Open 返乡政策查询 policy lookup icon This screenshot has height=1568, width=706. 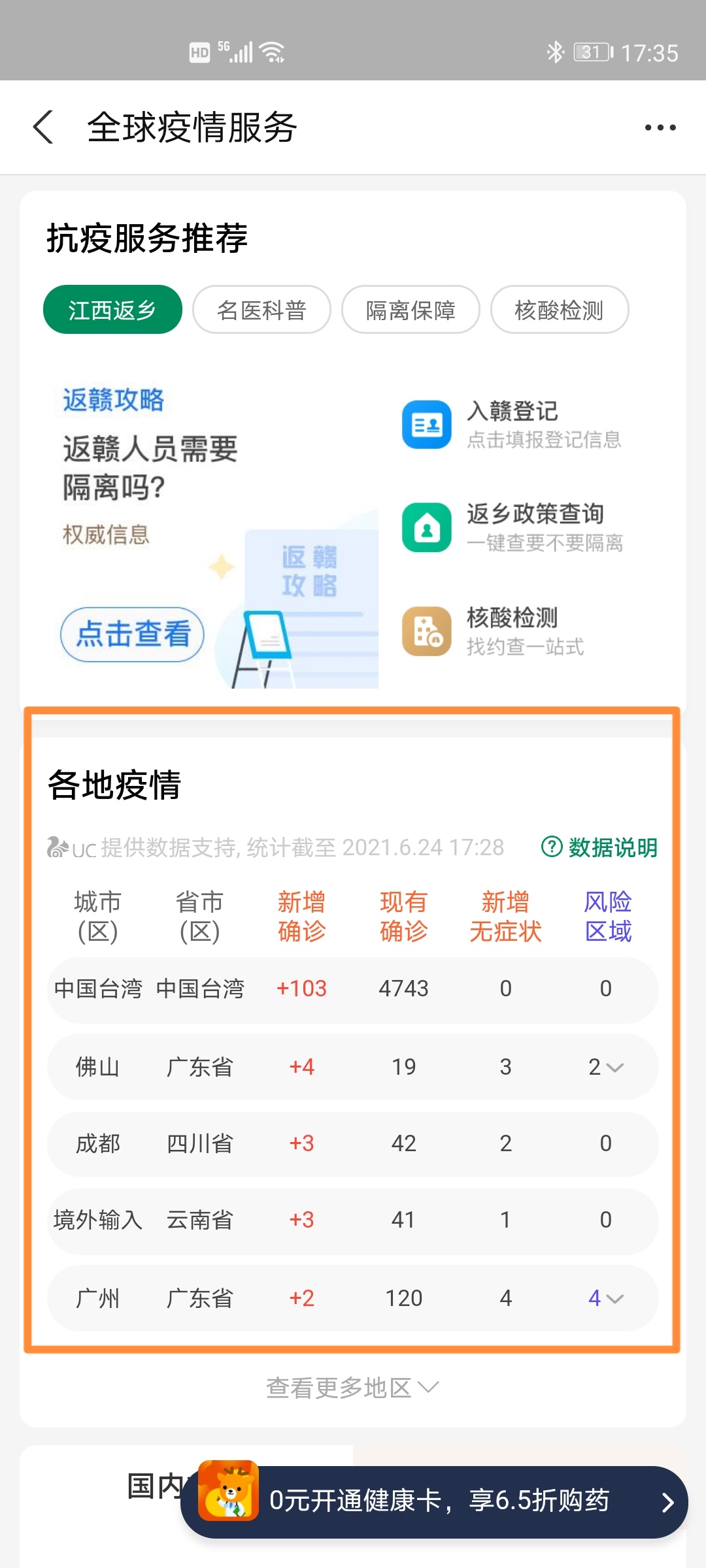click(x=426, y=528)
